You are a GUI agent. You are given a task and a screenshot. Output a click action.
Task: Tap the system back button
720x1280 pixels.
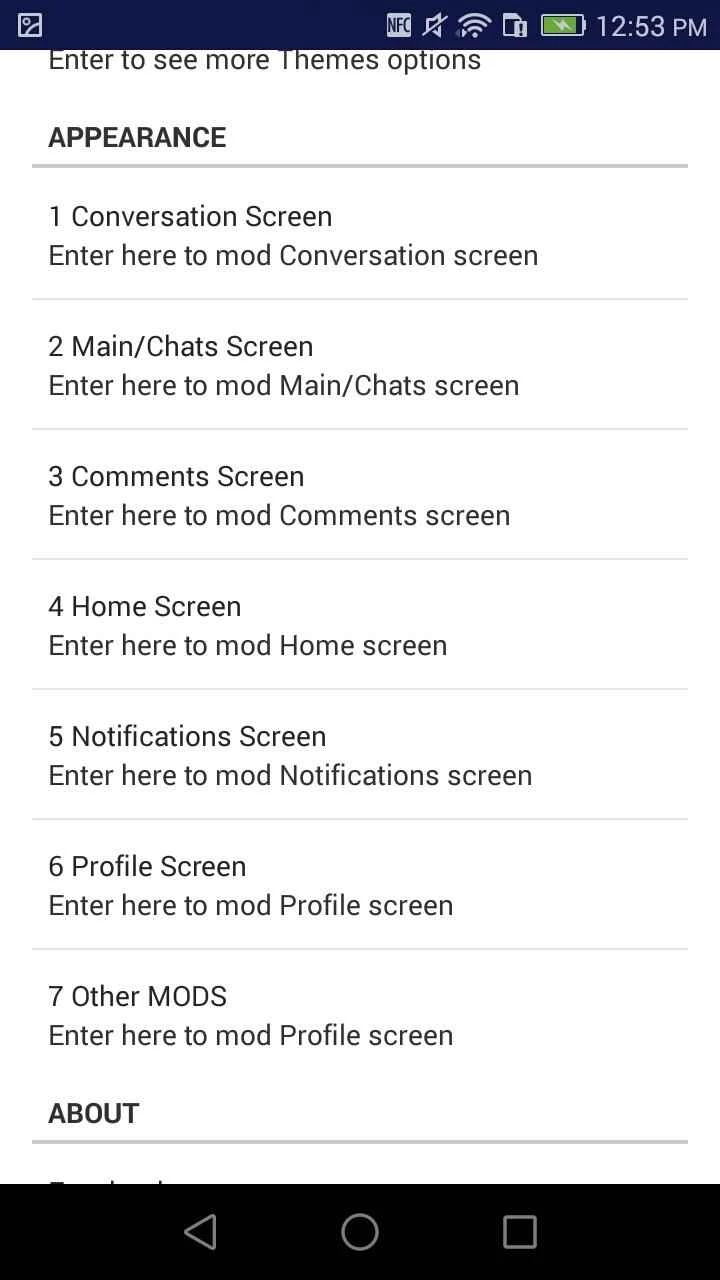click(x=200, y=1232)
